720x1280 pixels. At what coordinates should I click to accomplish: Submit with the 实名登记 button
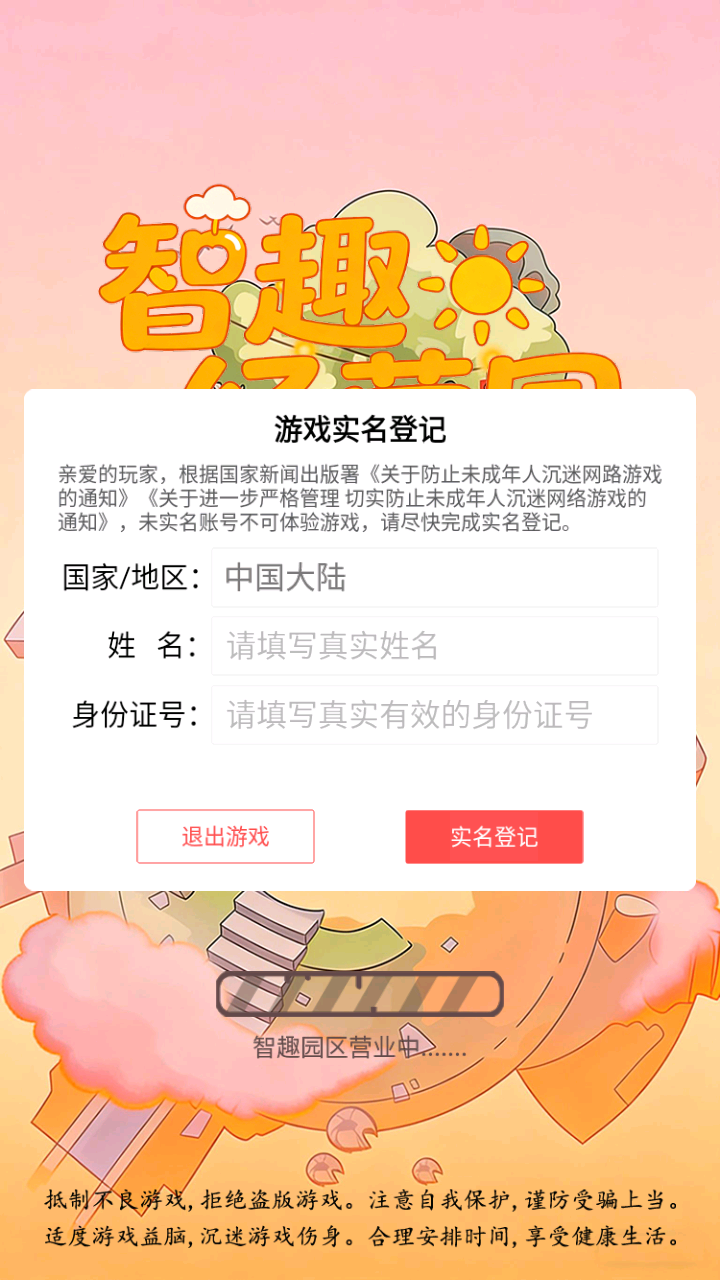[494, 836]
